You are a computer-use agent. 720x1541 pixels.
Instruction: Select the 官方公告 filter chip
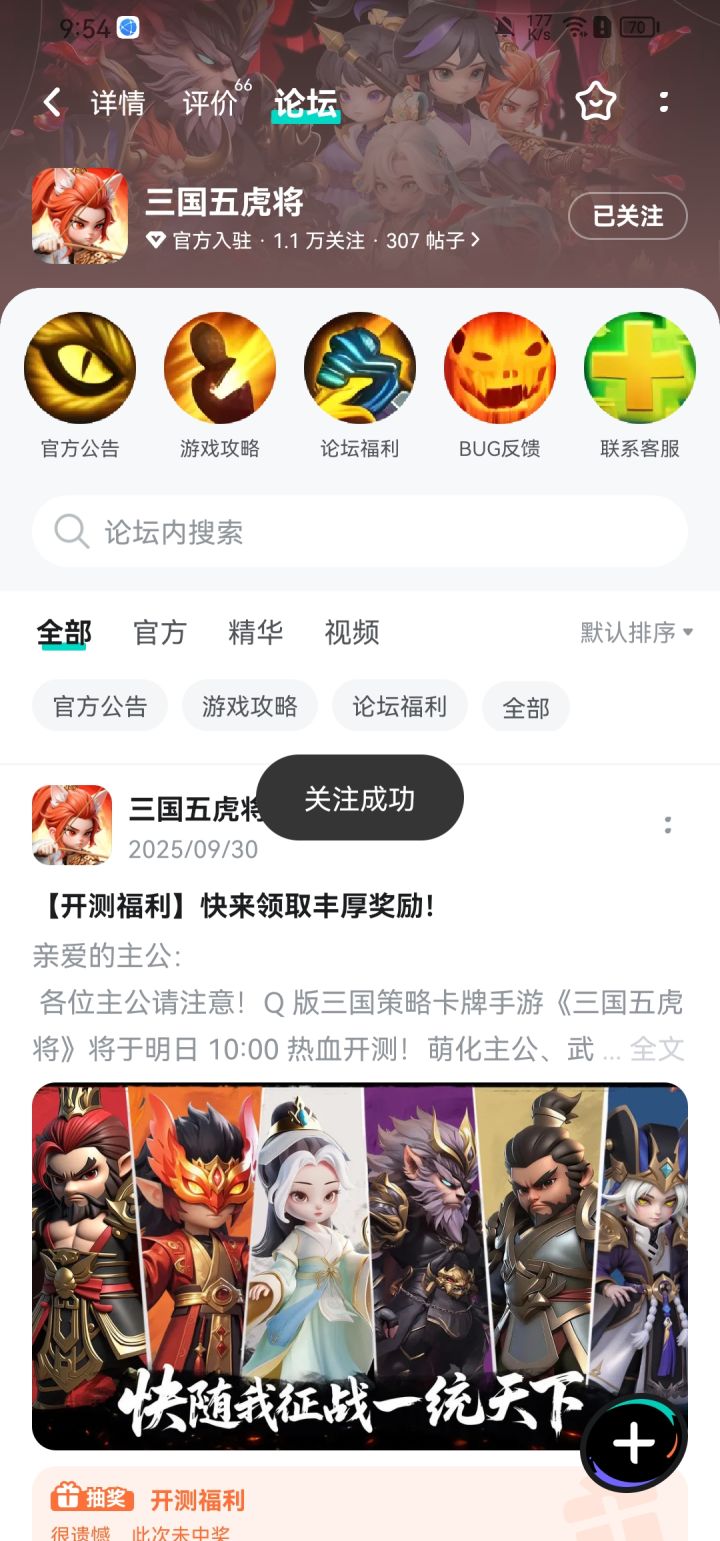pyautogui.click(x=99, y=705)
